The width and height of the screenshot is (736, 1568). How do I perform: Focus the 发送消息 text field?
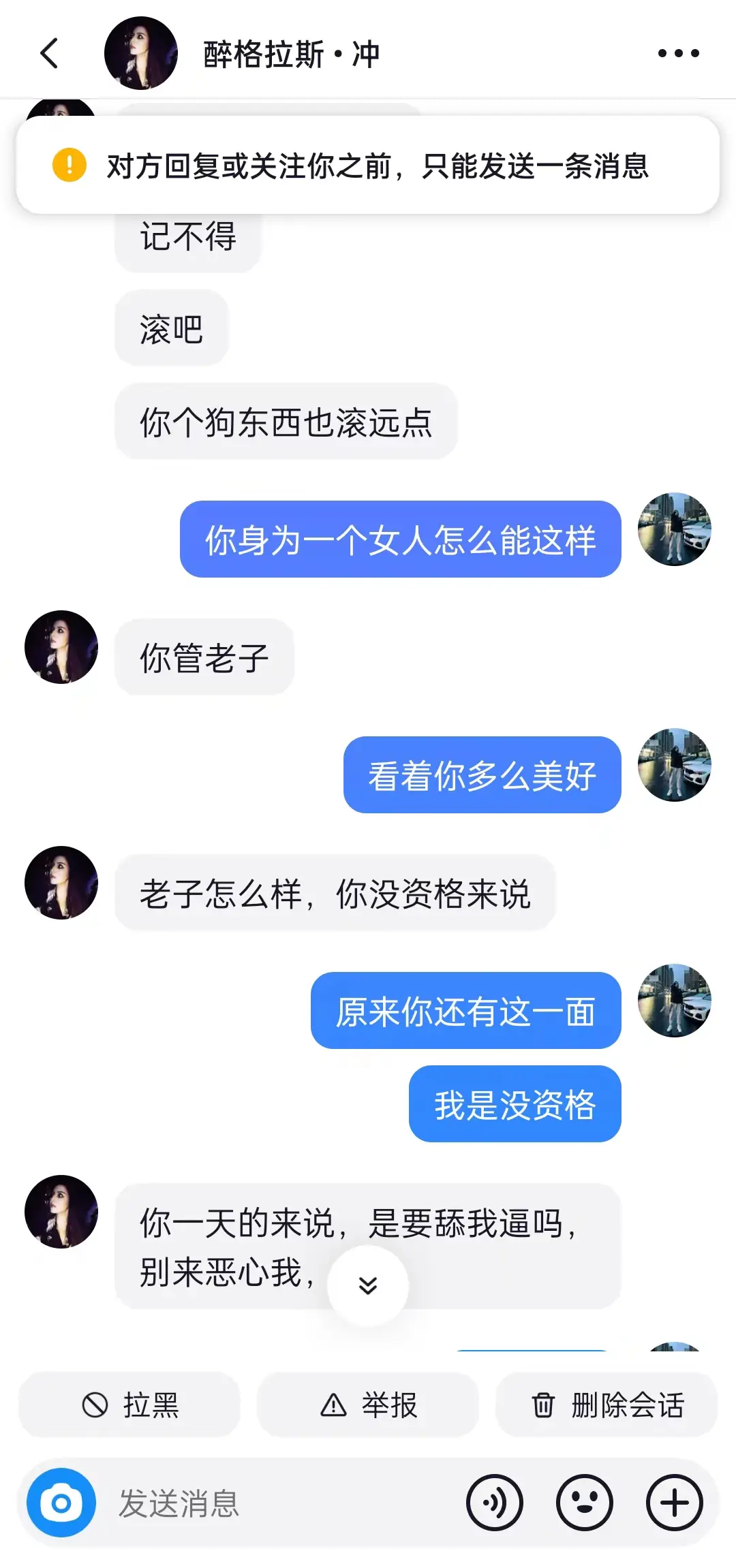(273, 1503)
